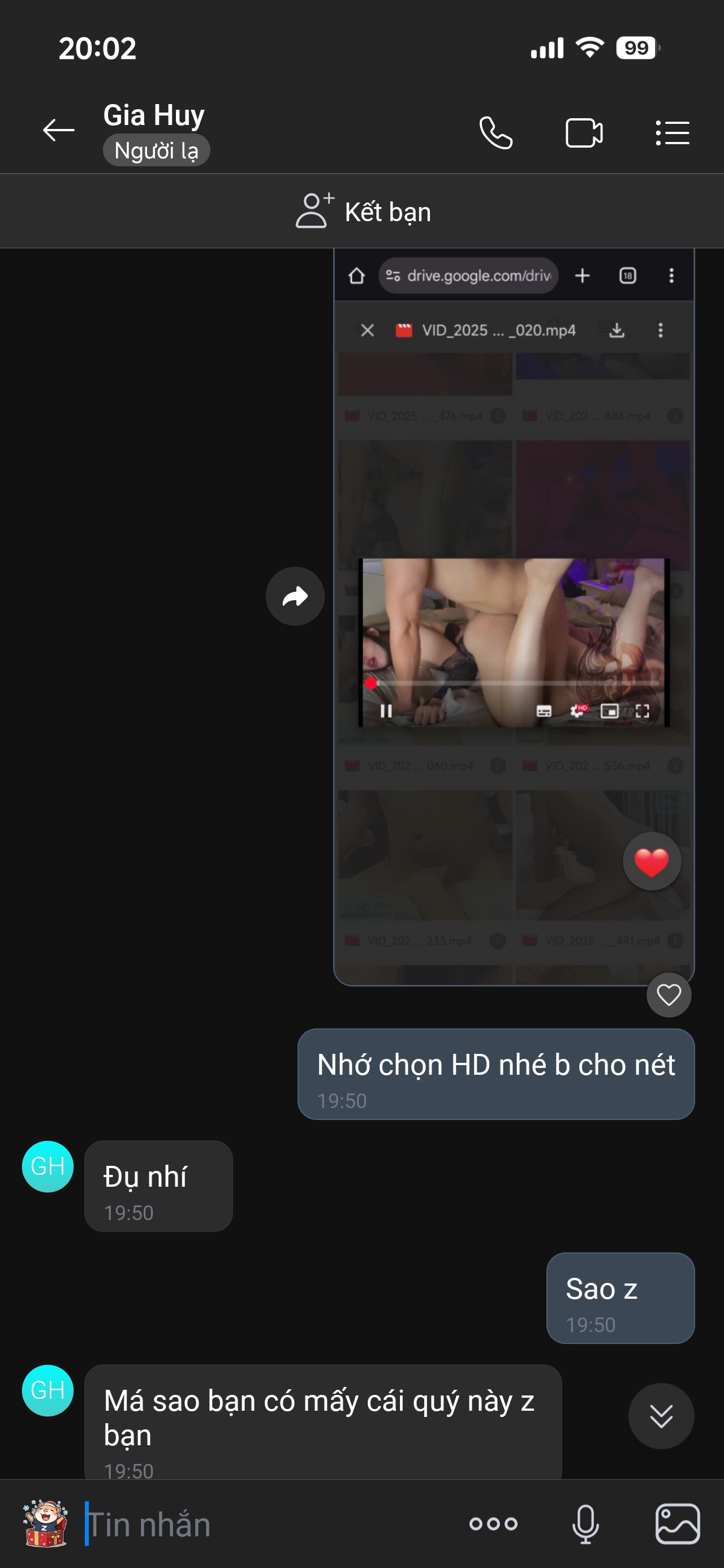
Task: Tap the heart outline to react
Action: coord(669,995)
